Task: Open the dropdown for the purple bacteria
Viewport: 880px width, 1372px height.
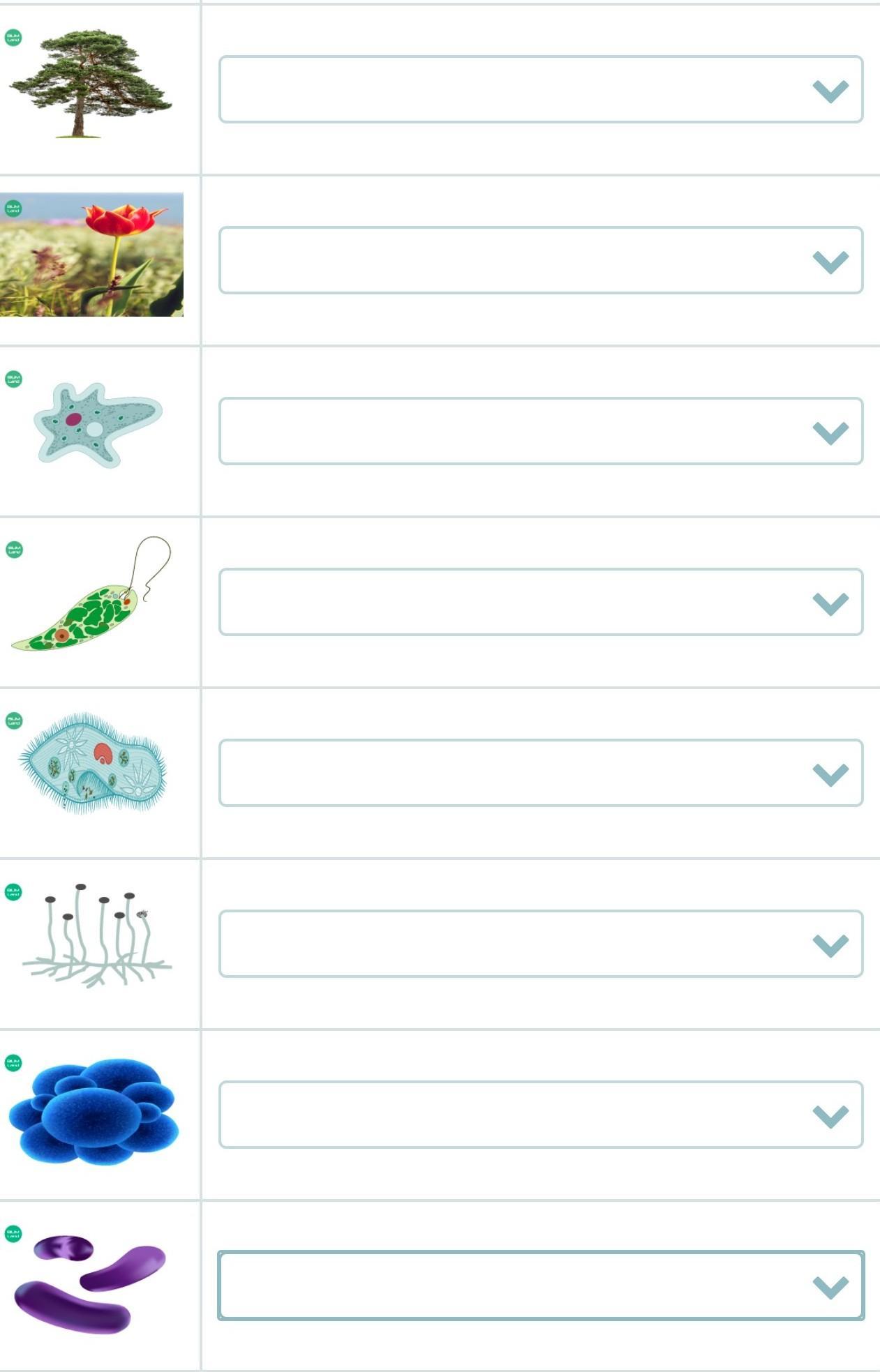Action: (541, 1286)
